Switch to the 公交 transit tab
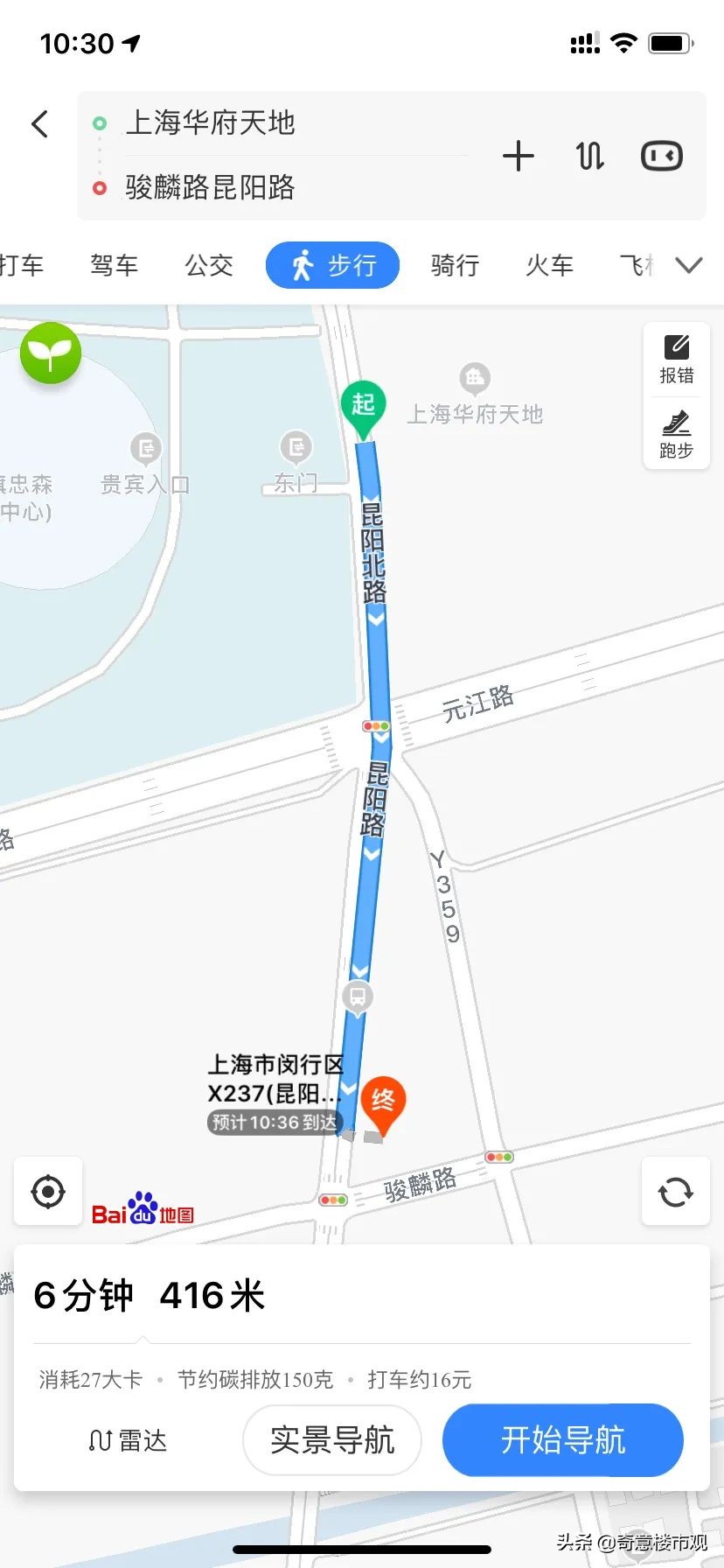This screenshot has height=1568, width=724. tap(208, 265)
